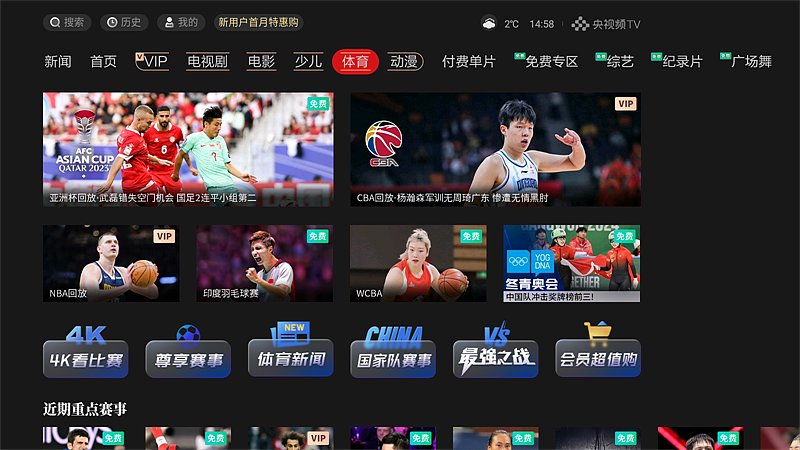
Task: Play the CBA回放 video card
Action: (x=495, y=149)
